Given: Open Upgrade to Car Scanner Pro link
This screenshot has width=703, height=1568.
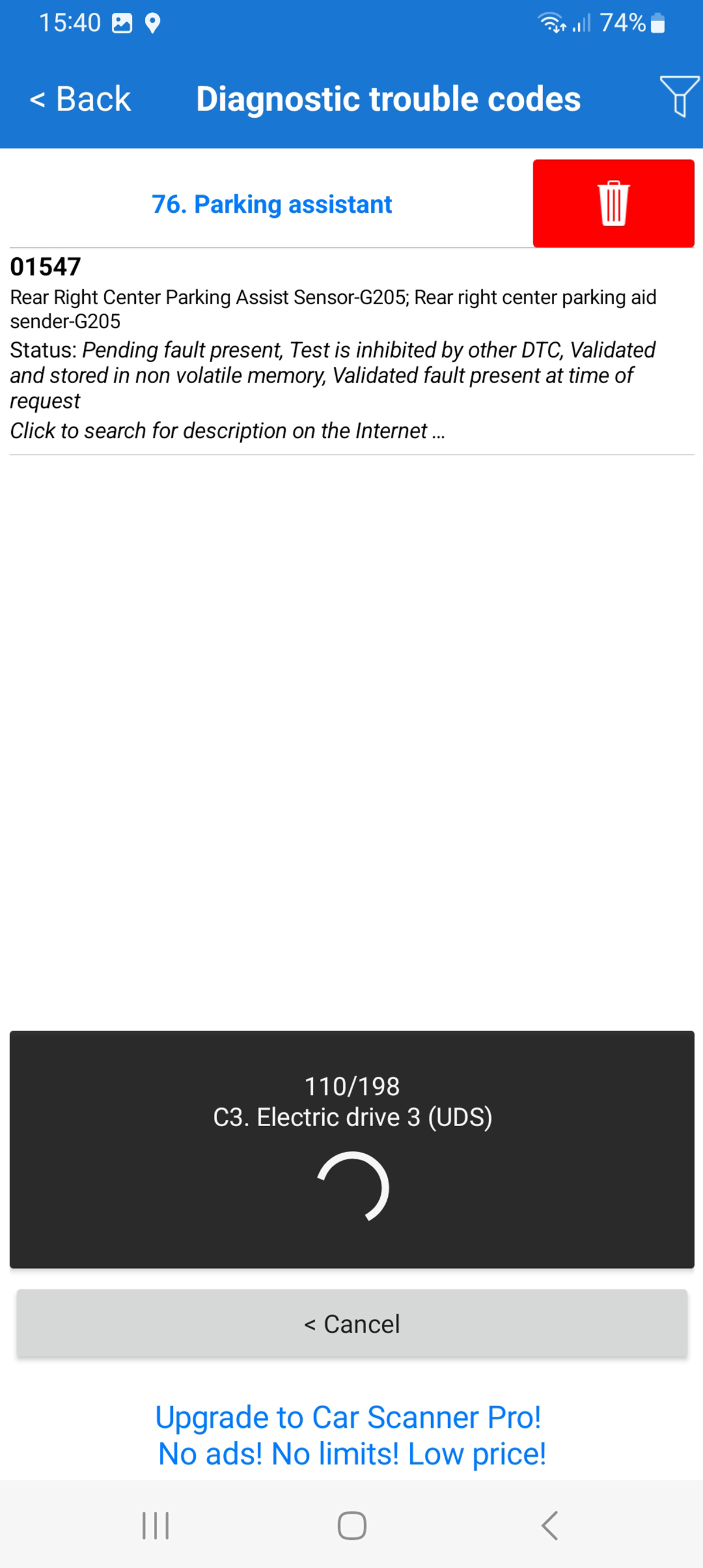Looking at the screenshot, I should point(351,1434).
